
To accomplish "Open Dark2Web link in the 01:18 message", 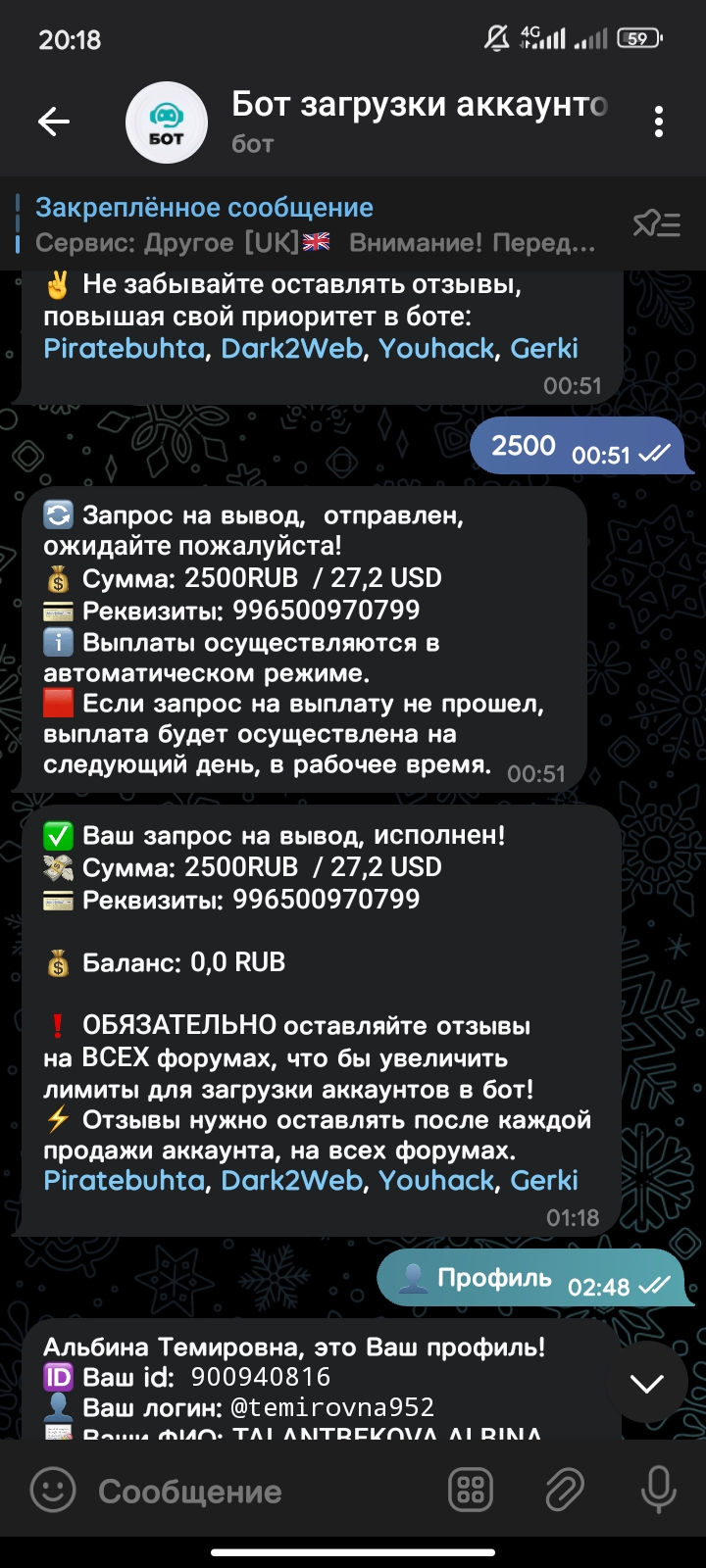I will point(291,1180).
